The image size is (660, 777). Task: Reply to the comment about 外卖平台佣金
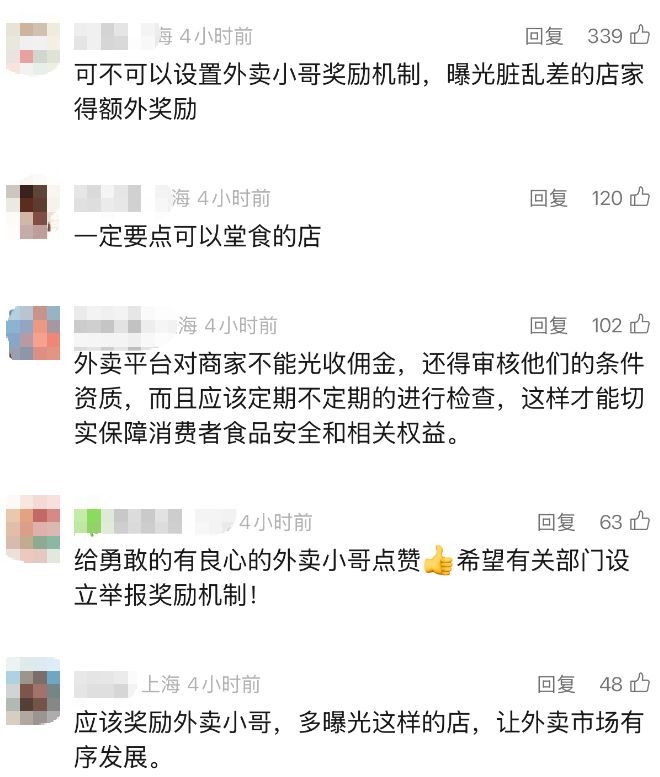click(549, 325)
